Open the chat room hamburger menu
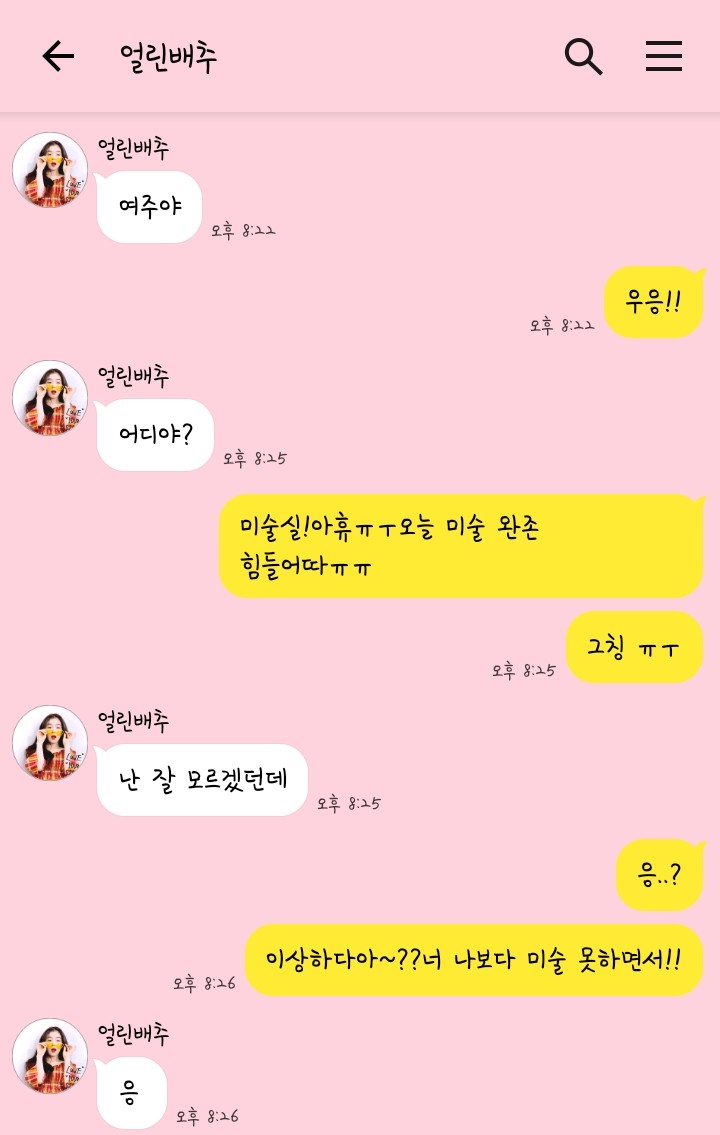Viewport: 720px width, 1135px height. [x=663, y=57]
